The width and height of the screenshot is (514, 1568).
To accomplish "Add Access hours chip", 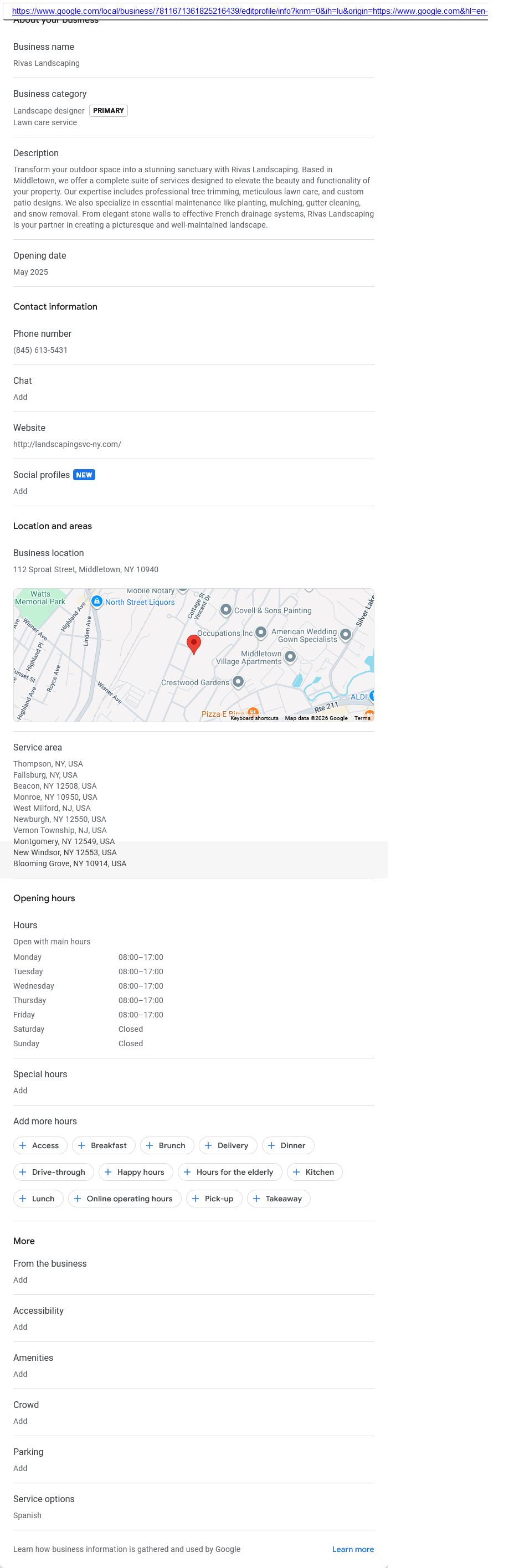I will point(39,1145).
